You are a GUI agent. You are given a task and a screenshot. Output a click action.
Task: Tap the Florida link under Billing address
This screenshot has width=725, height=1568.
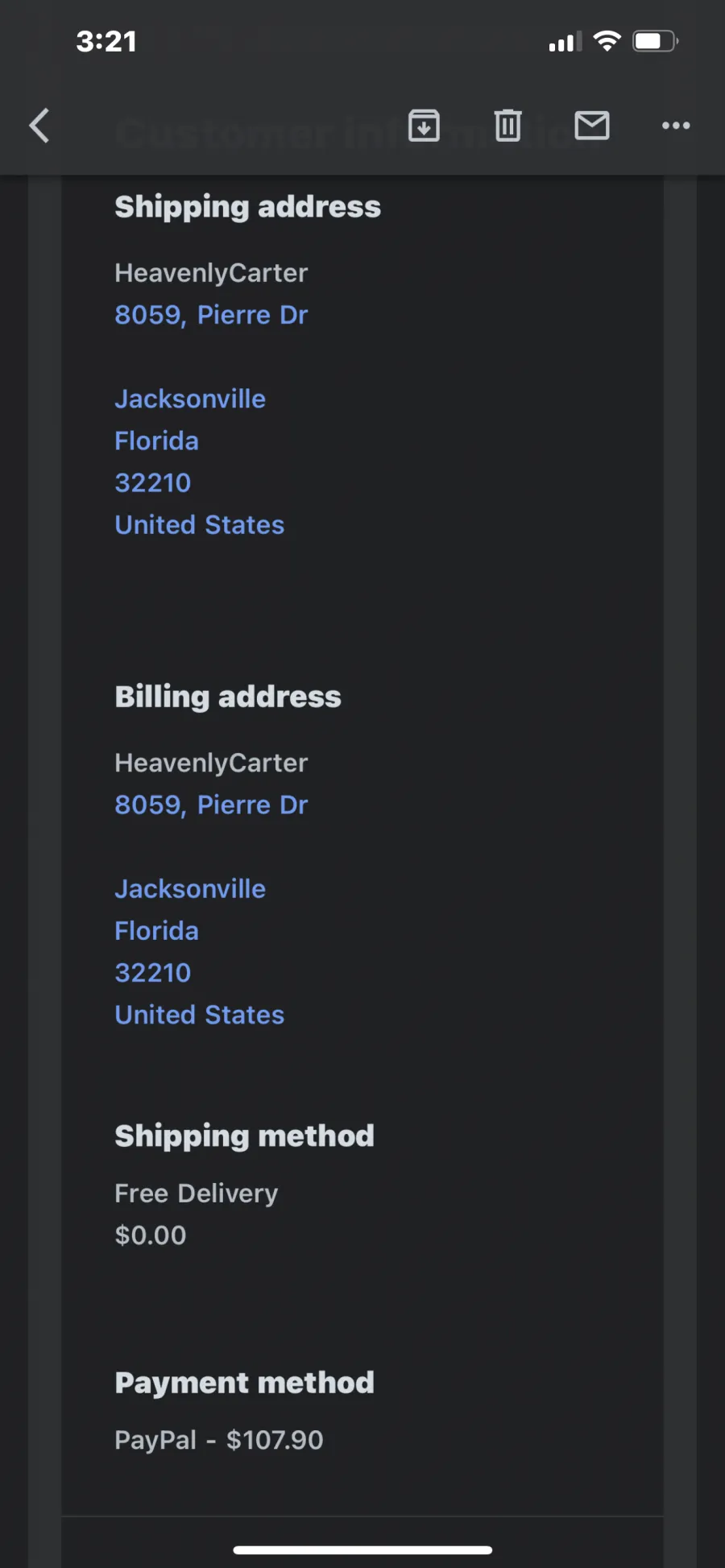tap(156, 930)
